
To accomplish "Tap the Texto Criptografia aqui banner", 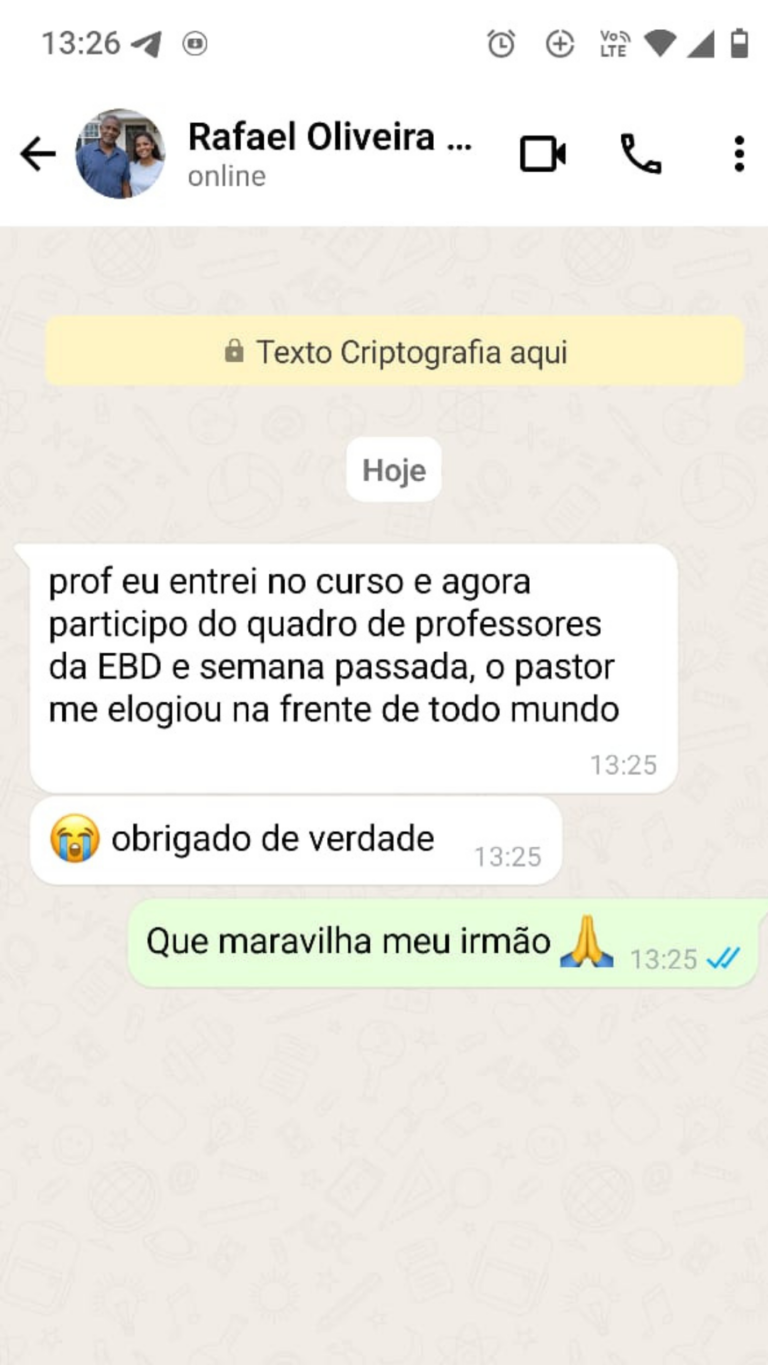I will pos(394,352).
